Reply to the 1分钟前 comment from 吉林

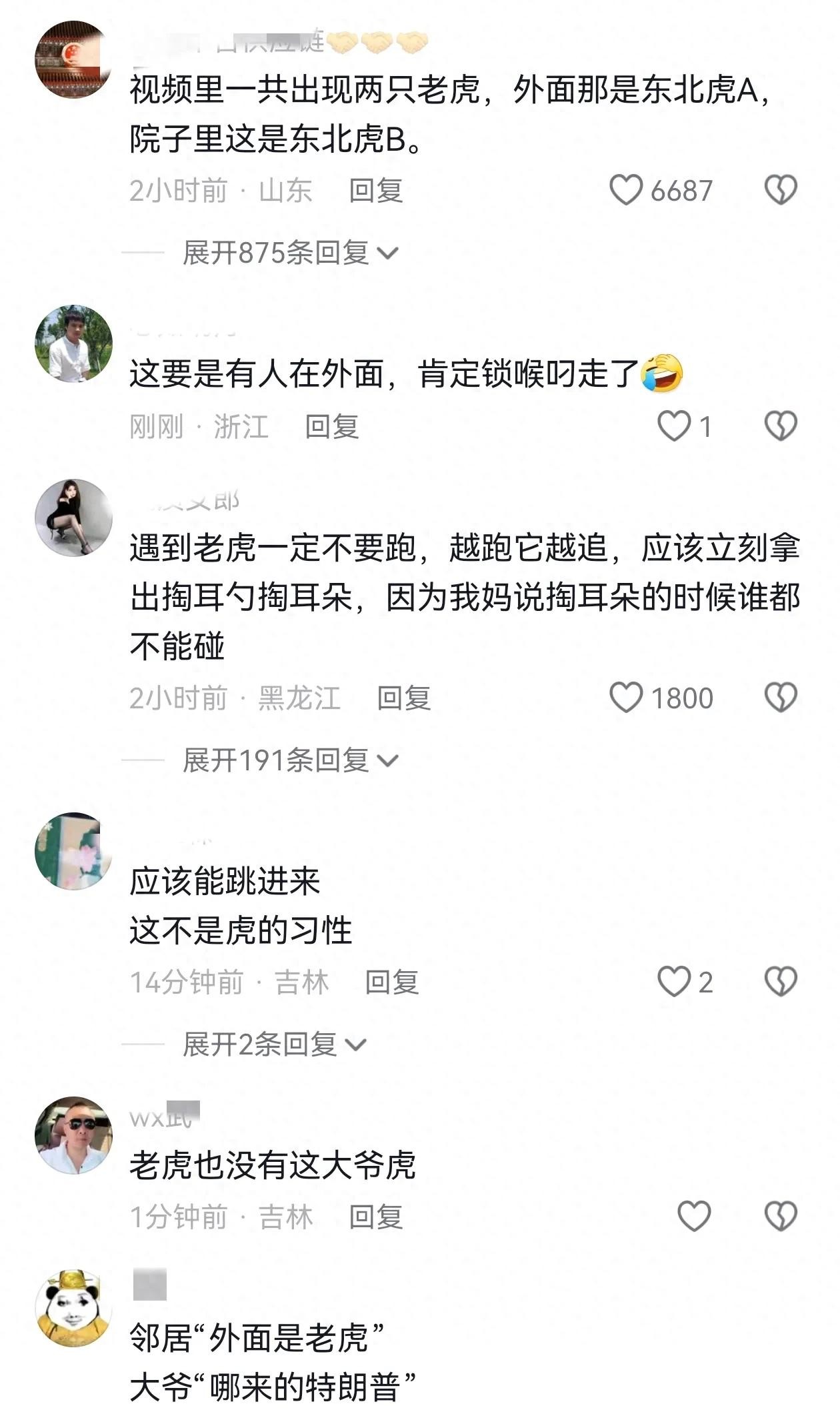pyautogui.click(x=375, y=1217)
